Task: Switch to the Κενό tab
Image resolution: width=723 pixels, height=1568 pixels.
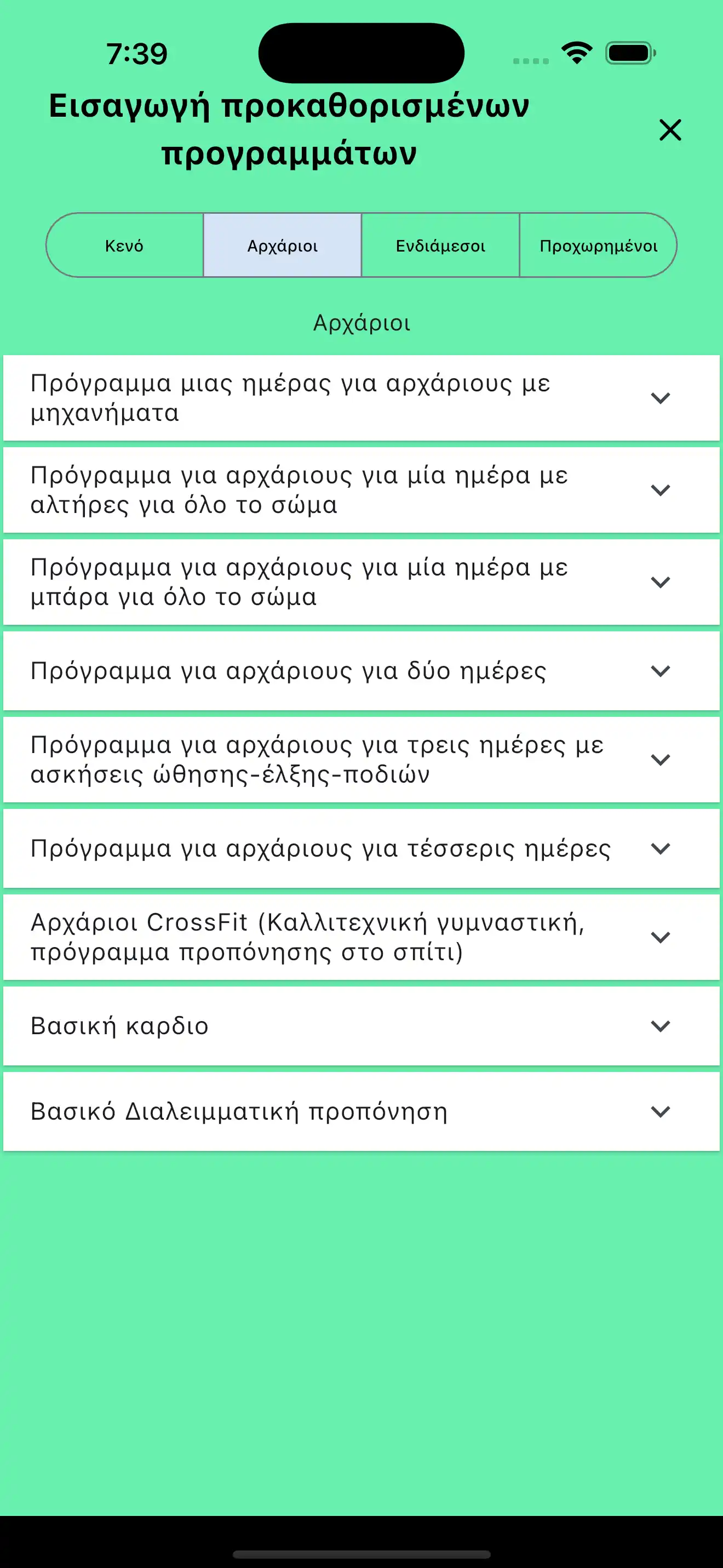Action: pyautogui.click(x=123, y=246)
